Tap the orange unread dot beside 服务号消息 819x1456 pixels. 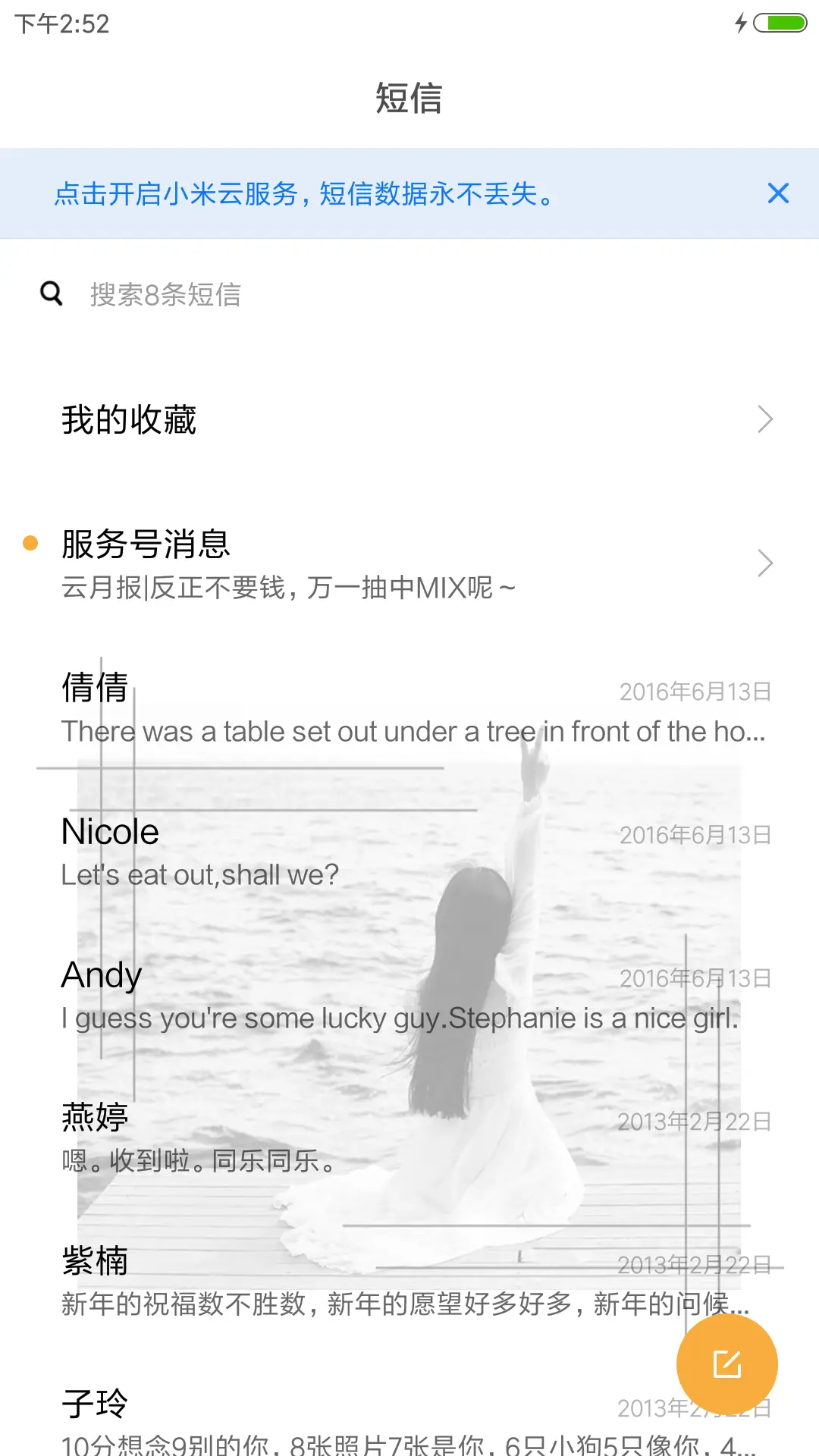[30, 543]
